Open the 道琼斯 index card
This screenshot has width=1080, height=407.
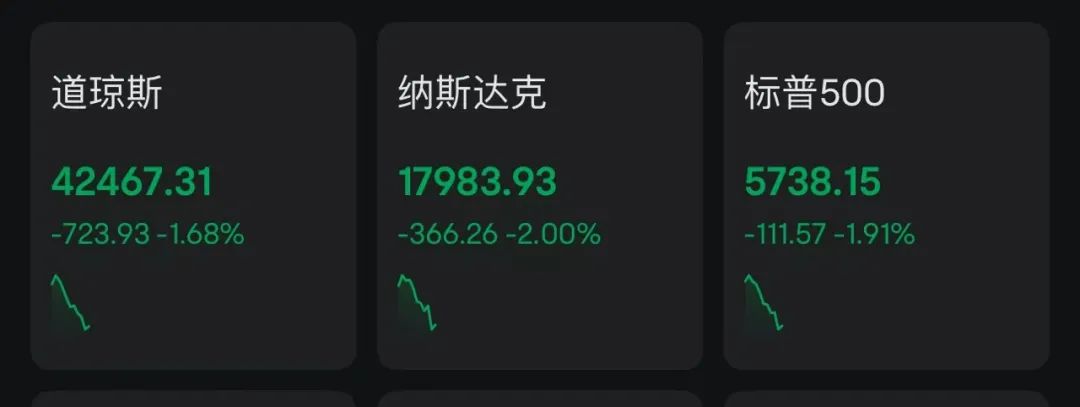(193, 196)
